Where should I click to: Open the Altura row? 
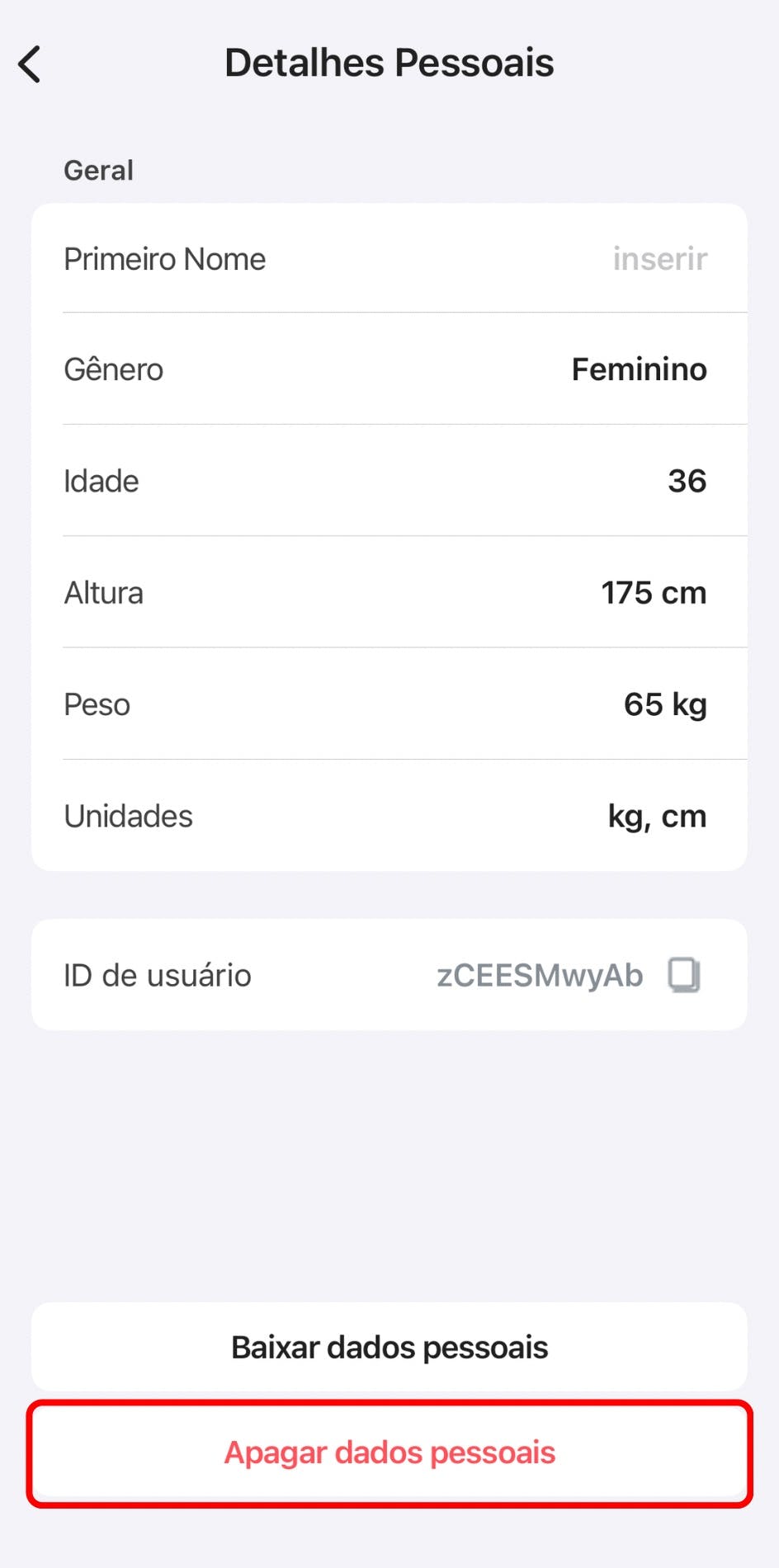[389, 593]
